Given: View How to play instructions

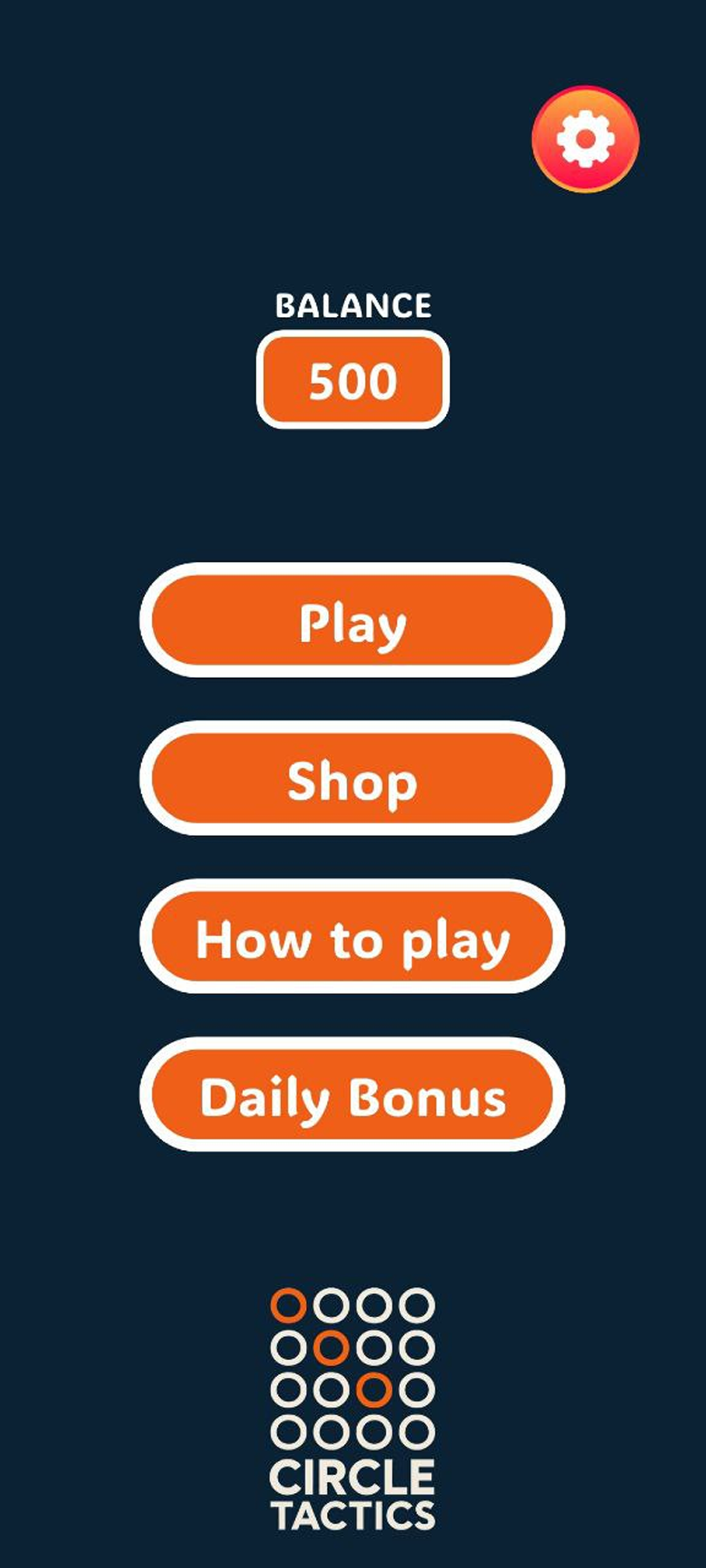Looking at the screenshot, I should 352,936.
